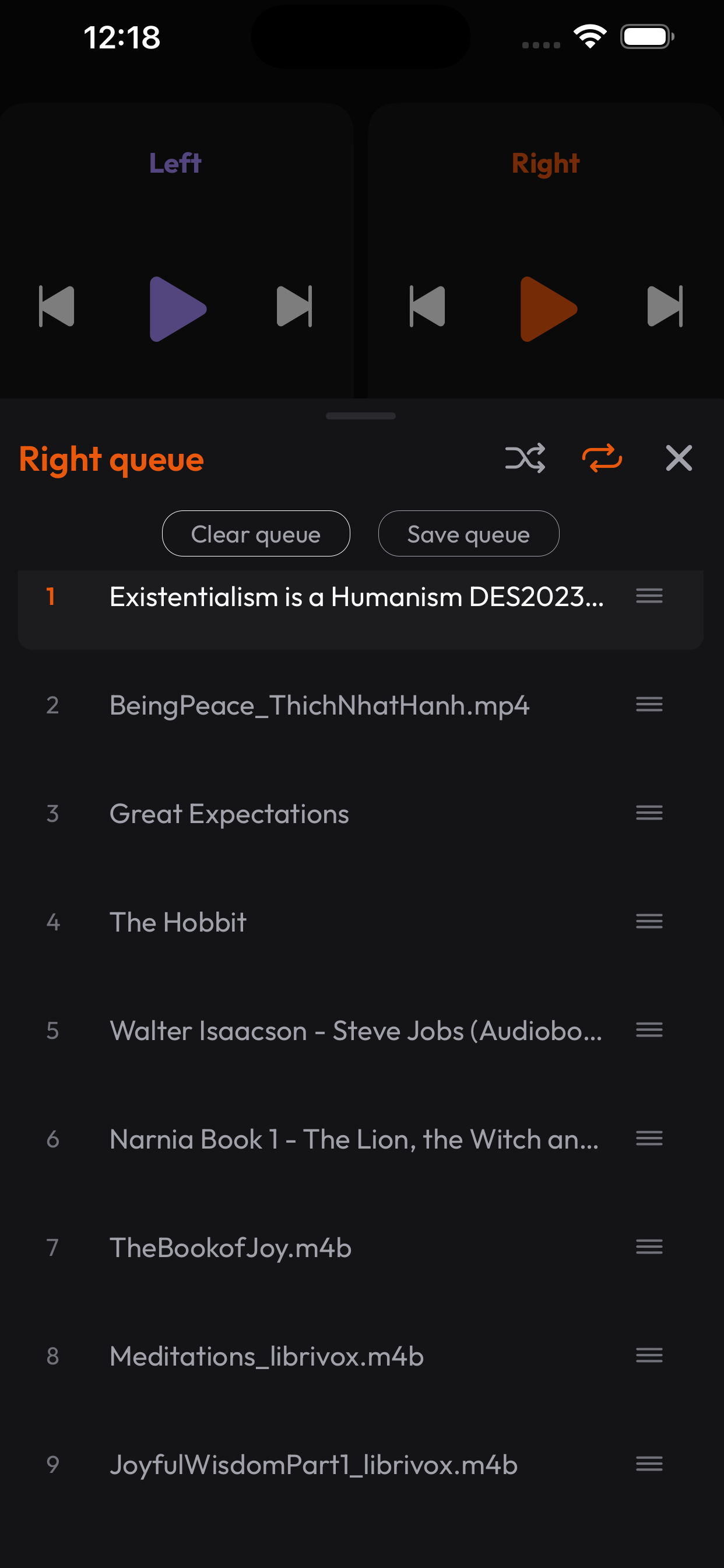Grab the drag handle for Great Expectations
The width and height of the screenshot is (724, 1568).
click(649, 813)
